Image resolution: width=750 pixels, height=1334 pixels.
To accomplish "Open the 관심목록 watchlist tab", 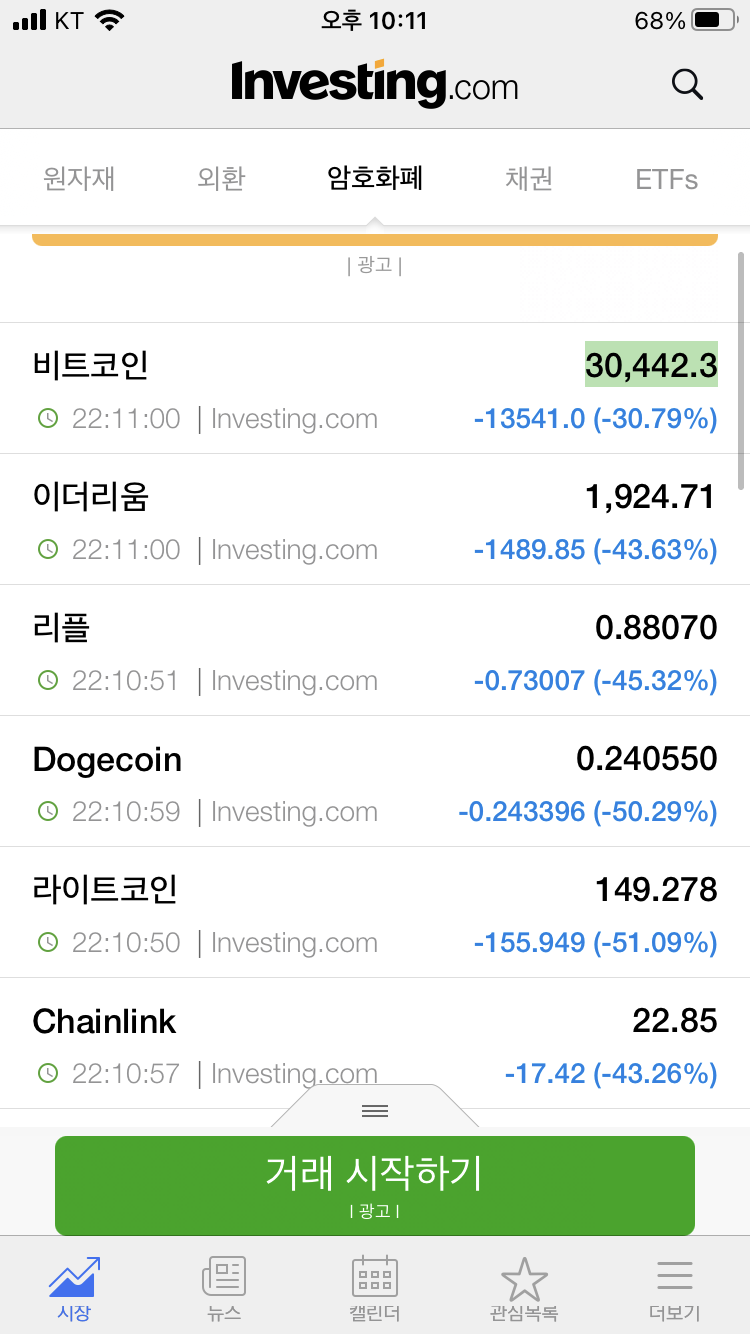I will [x=524, y=1290].
